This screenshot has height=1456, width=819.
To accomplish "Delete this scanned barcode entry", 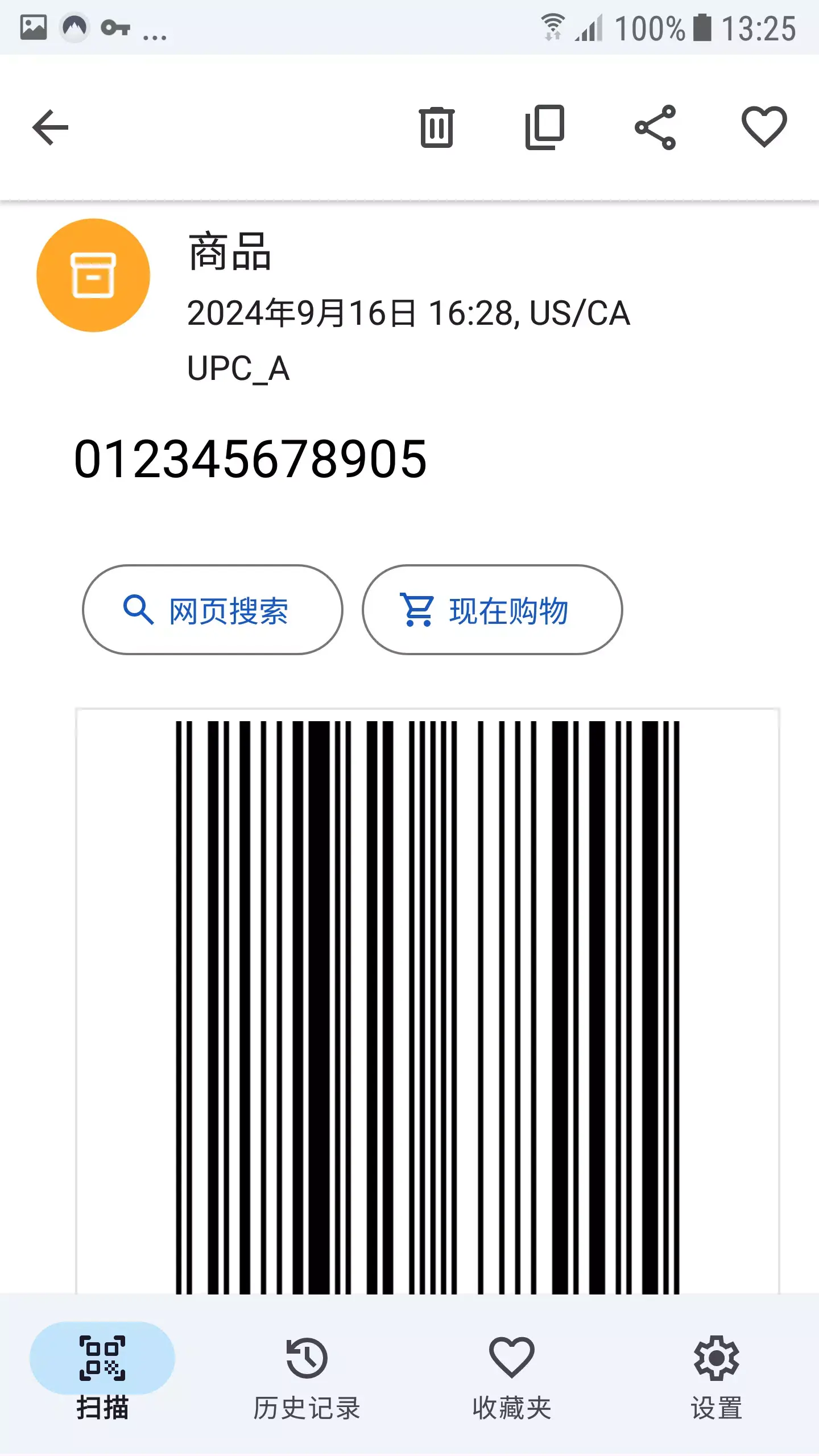I will [x=437, y=128].
